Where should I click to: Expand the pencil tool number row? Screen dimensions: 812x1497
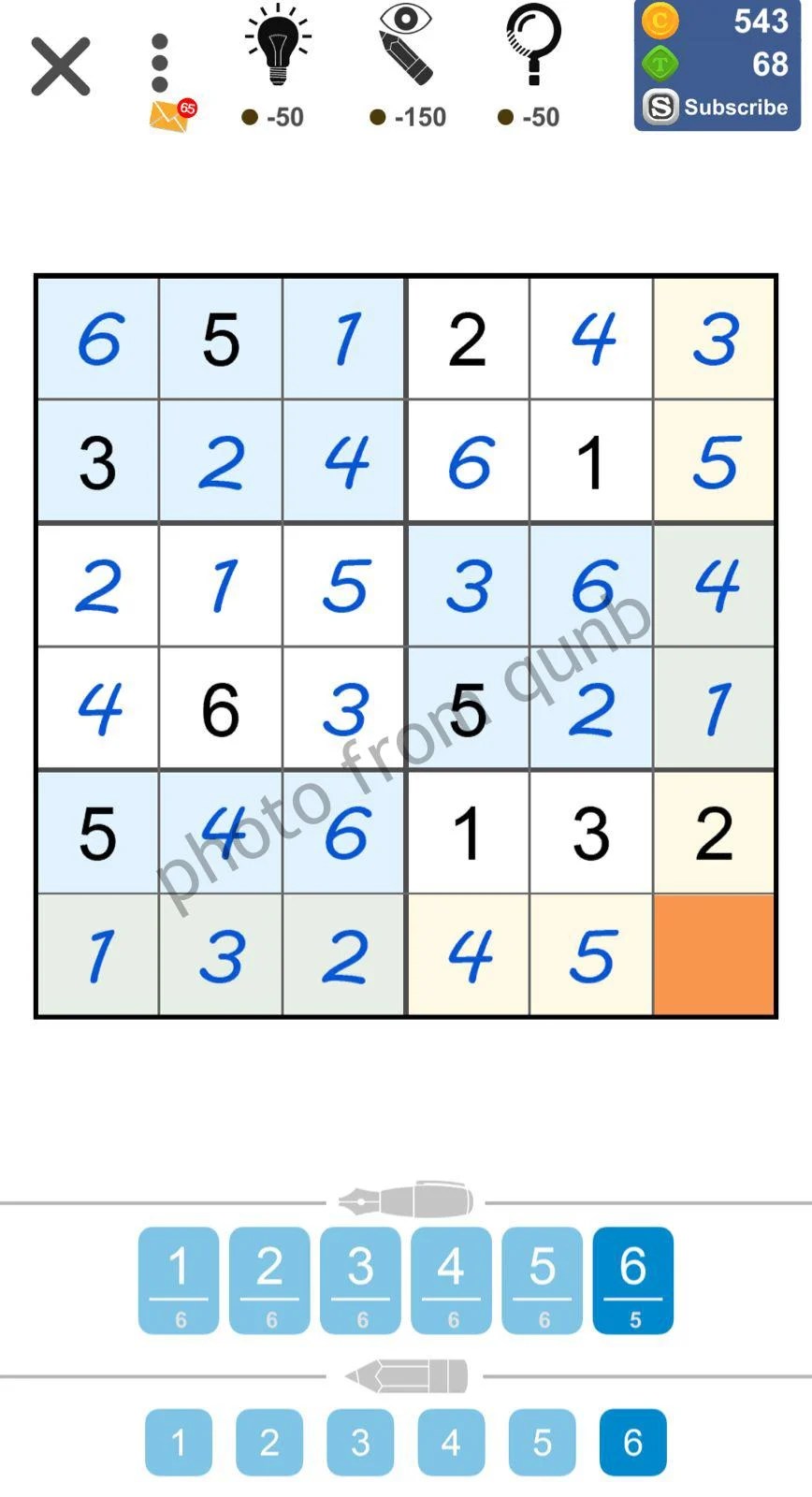[x=406, y=1373]
